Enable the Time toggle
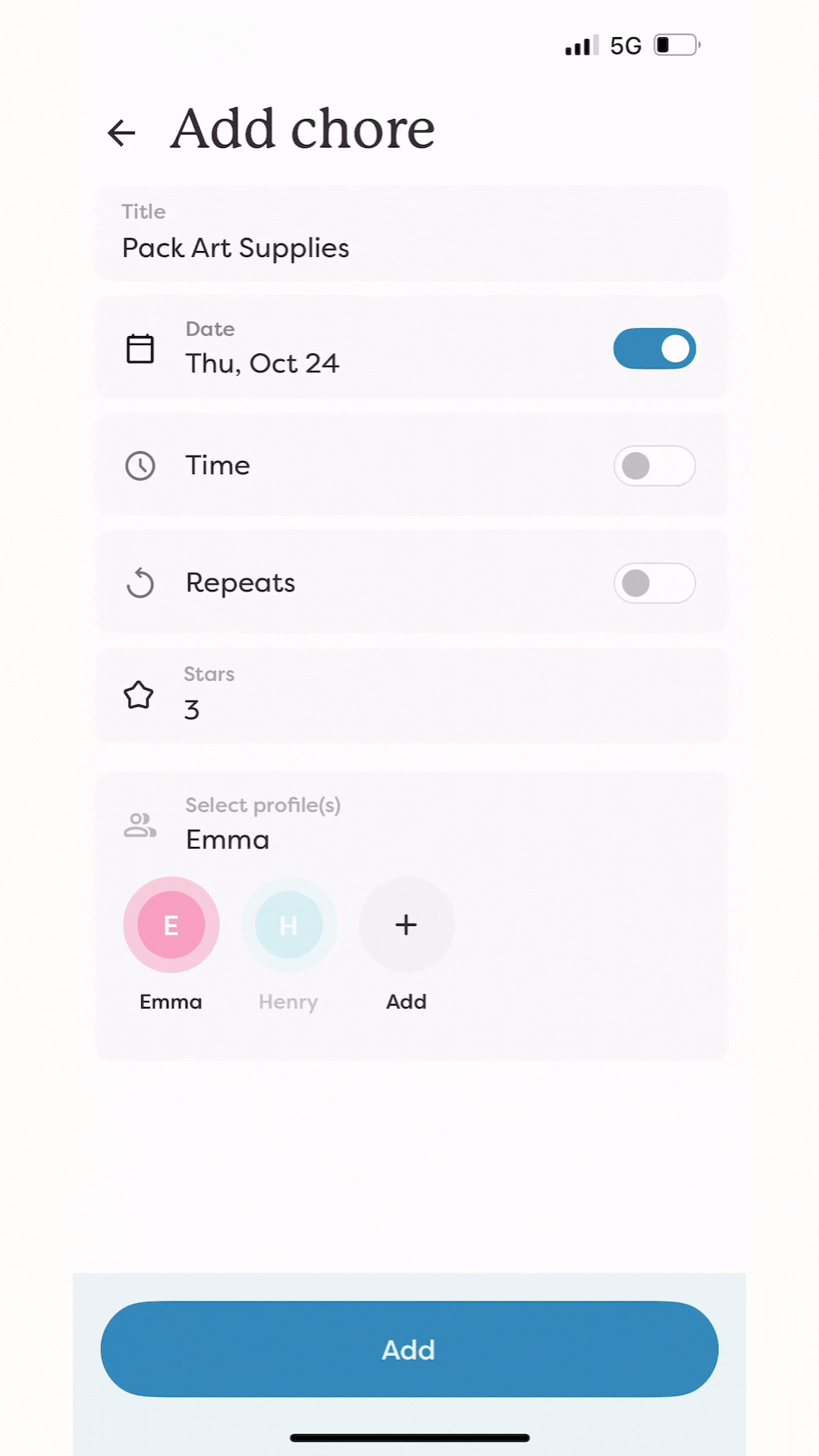 654,466
